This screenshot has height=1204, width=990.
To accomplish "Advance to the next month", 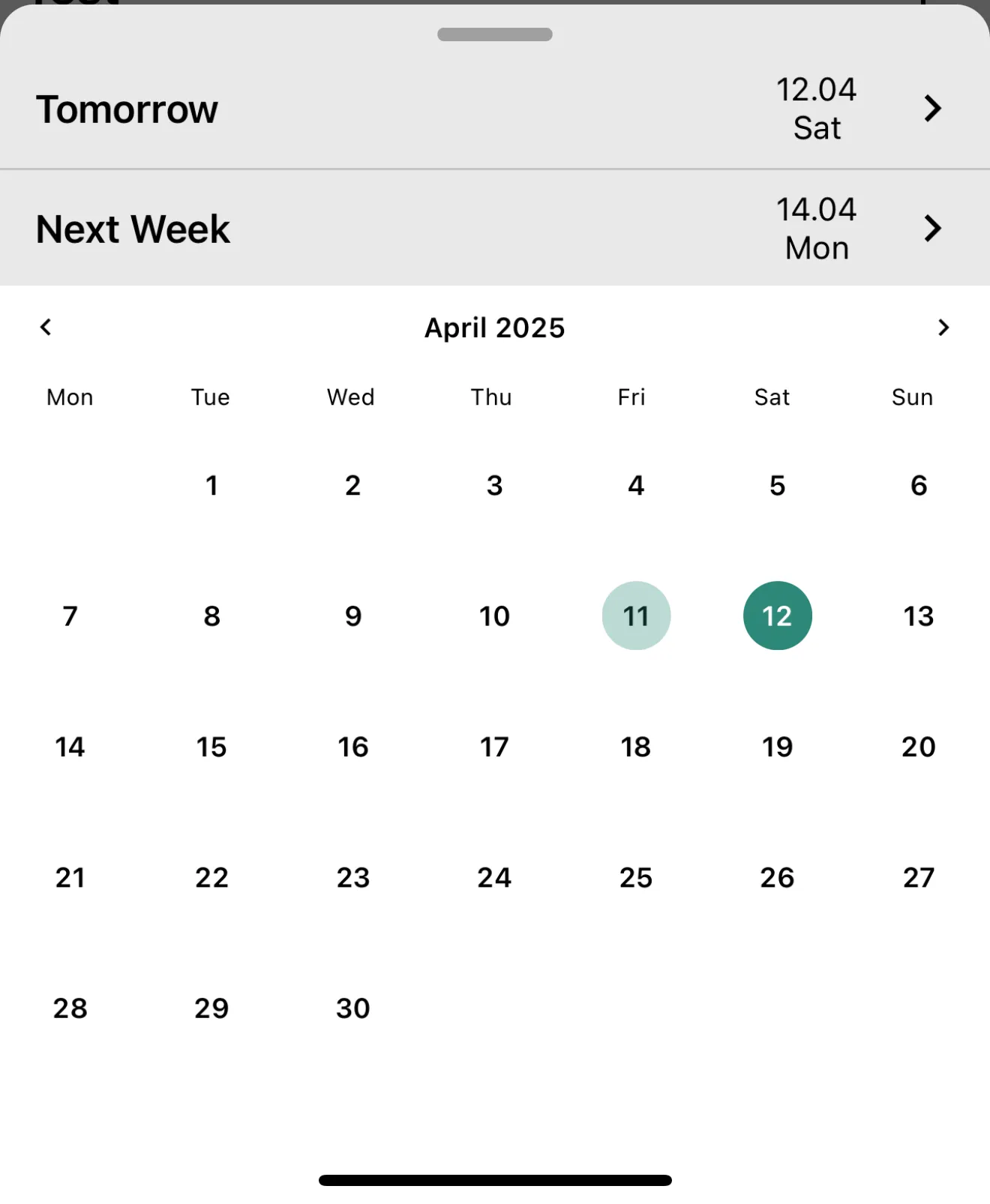I will (943, 328).
